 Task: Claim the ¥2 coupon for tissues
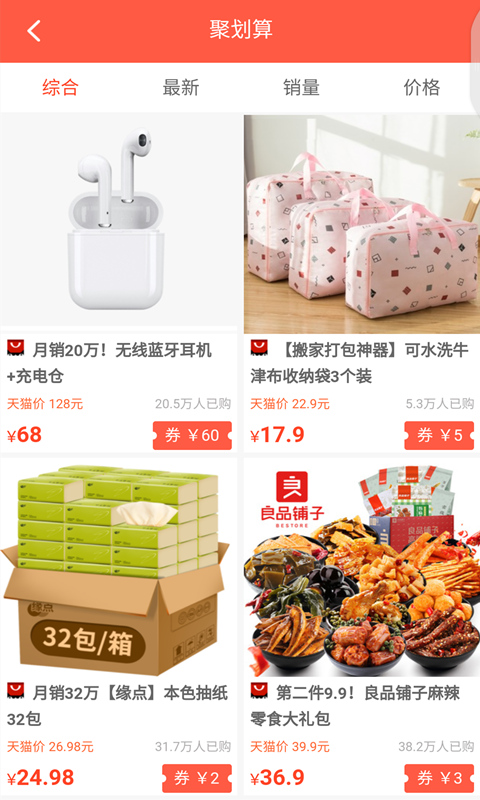pyautogui.click(x=197, y=778)
